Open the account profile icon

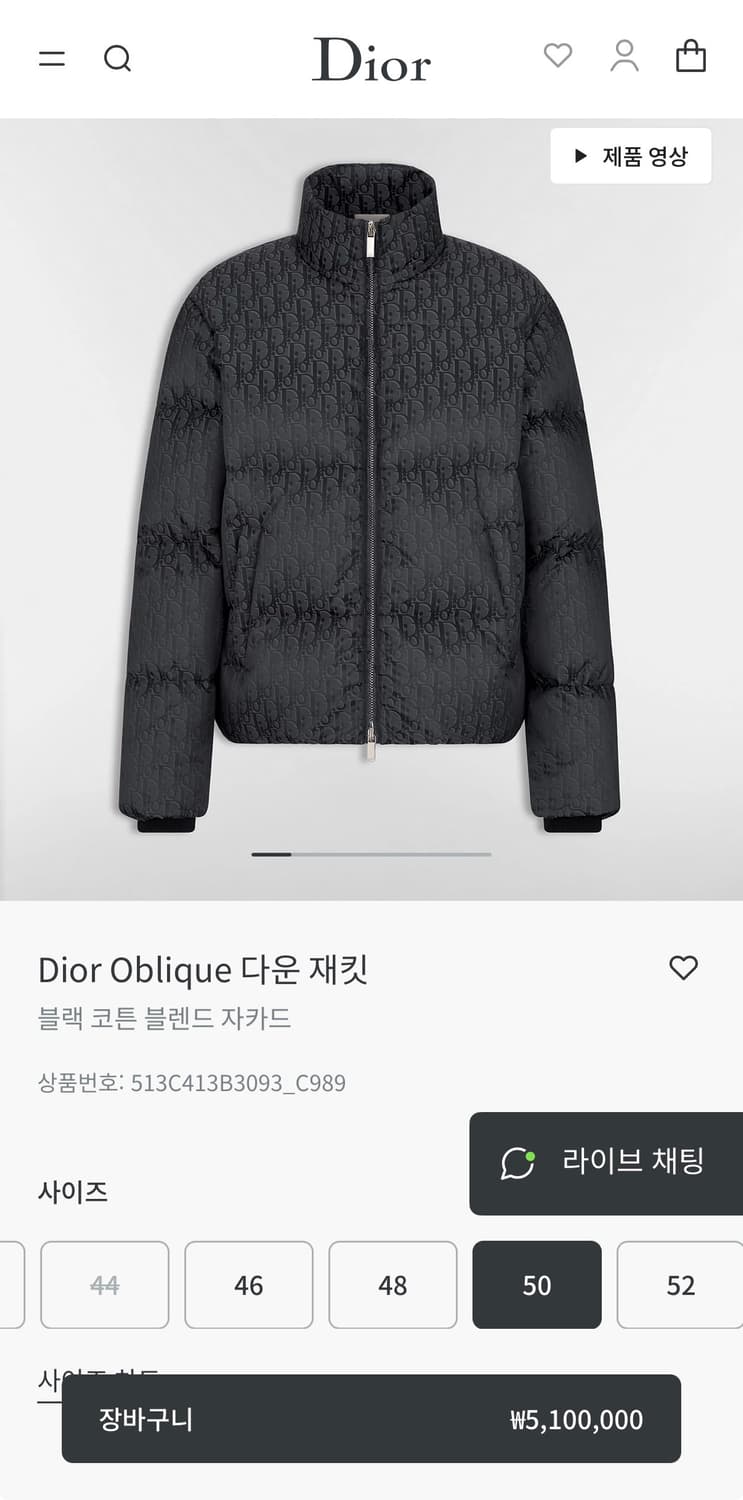coord(625,57)
